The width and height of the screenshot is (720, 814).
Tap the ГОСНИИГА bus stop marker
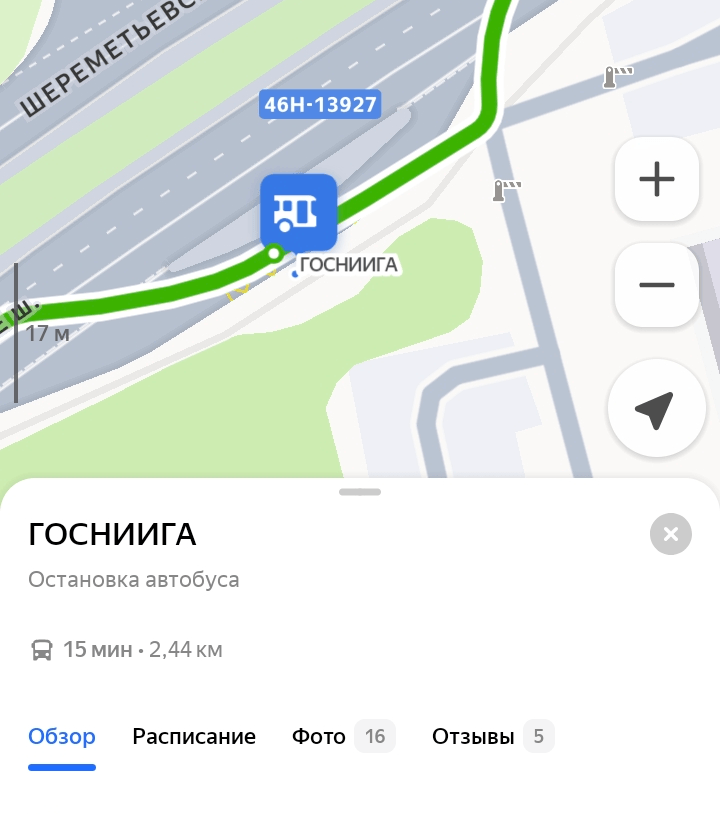coord(299,212)
